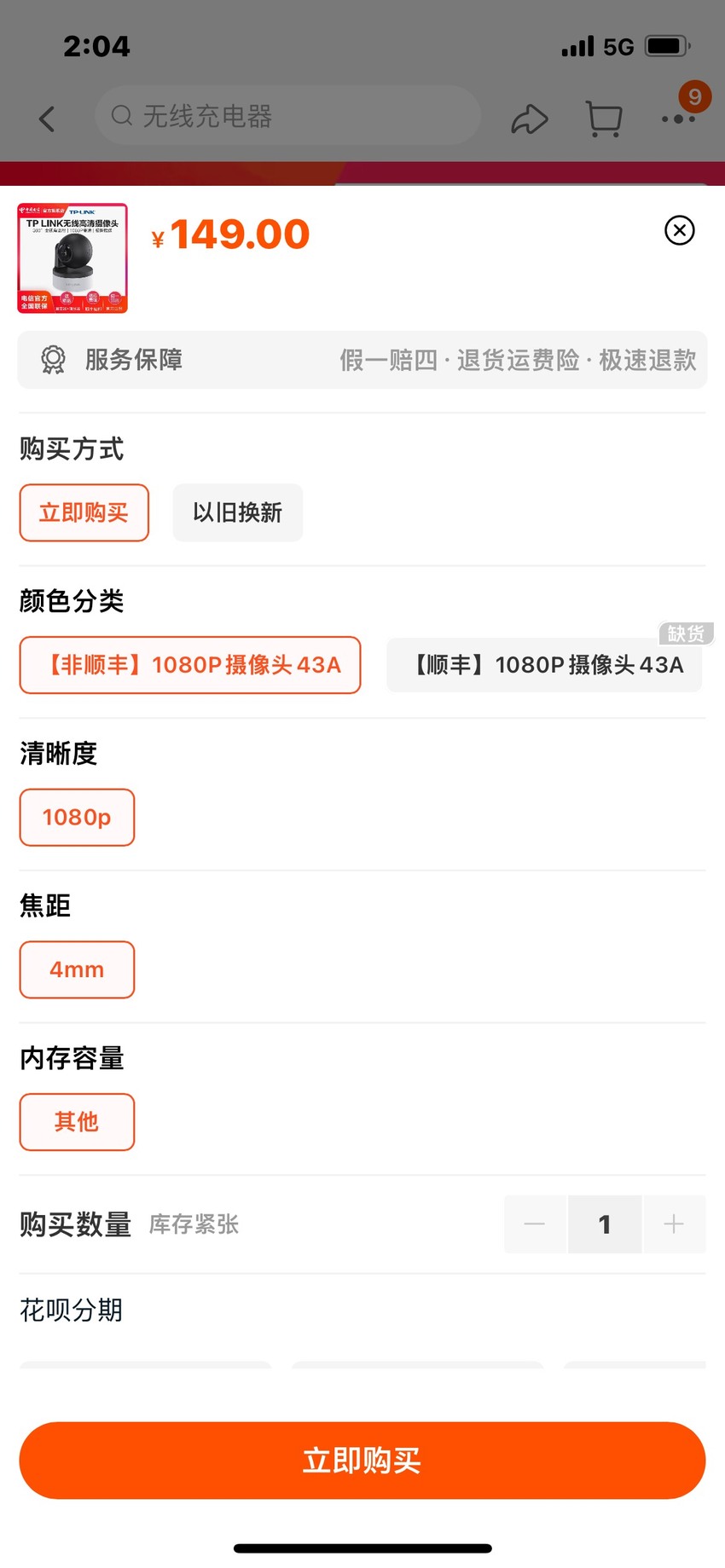Decrease purchase quantity with minus button
Image resolution: width=725 pixels, height=1568 pixels.
point(535,1224)
